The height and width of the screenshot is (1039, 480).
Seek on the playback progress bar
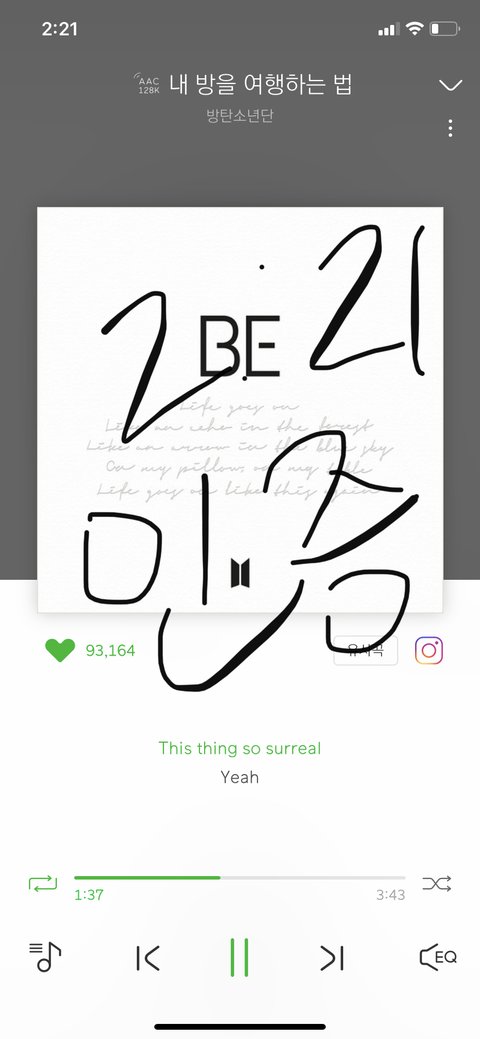[x=239, y=877]
